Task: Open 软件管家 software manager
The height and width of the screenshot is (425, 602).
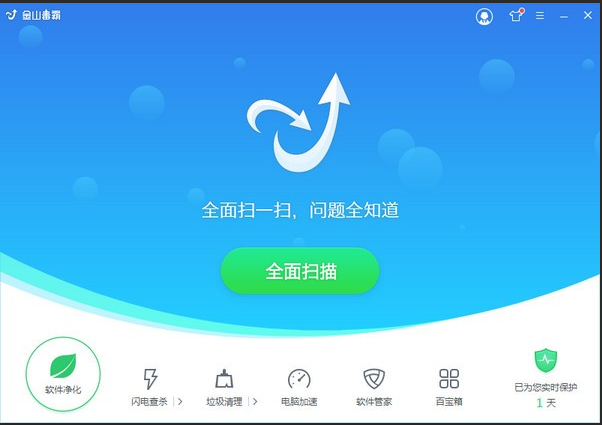Action: coord(374,385)
